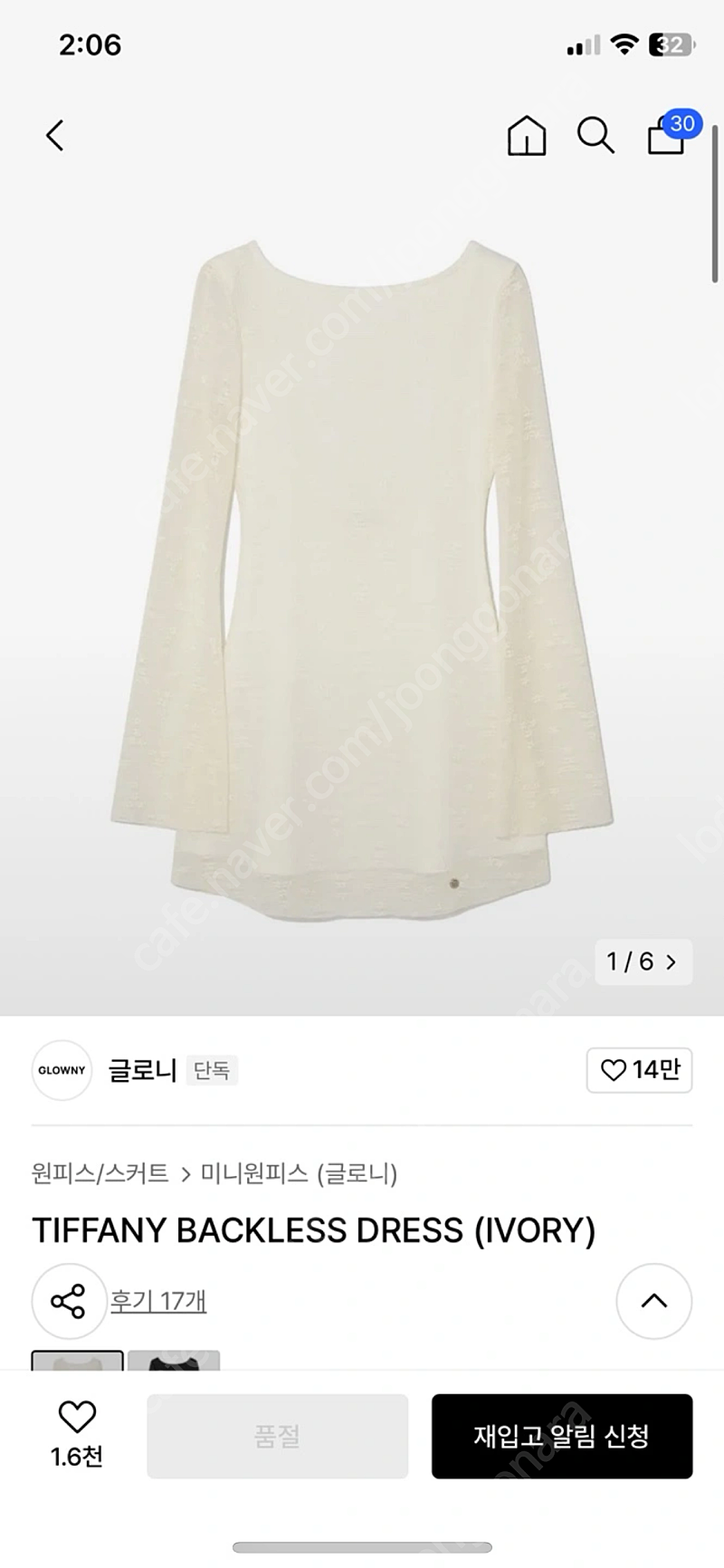Go back using the arrow icon
The height and width of the screenshot is (1568, 724).
[55, 136]
